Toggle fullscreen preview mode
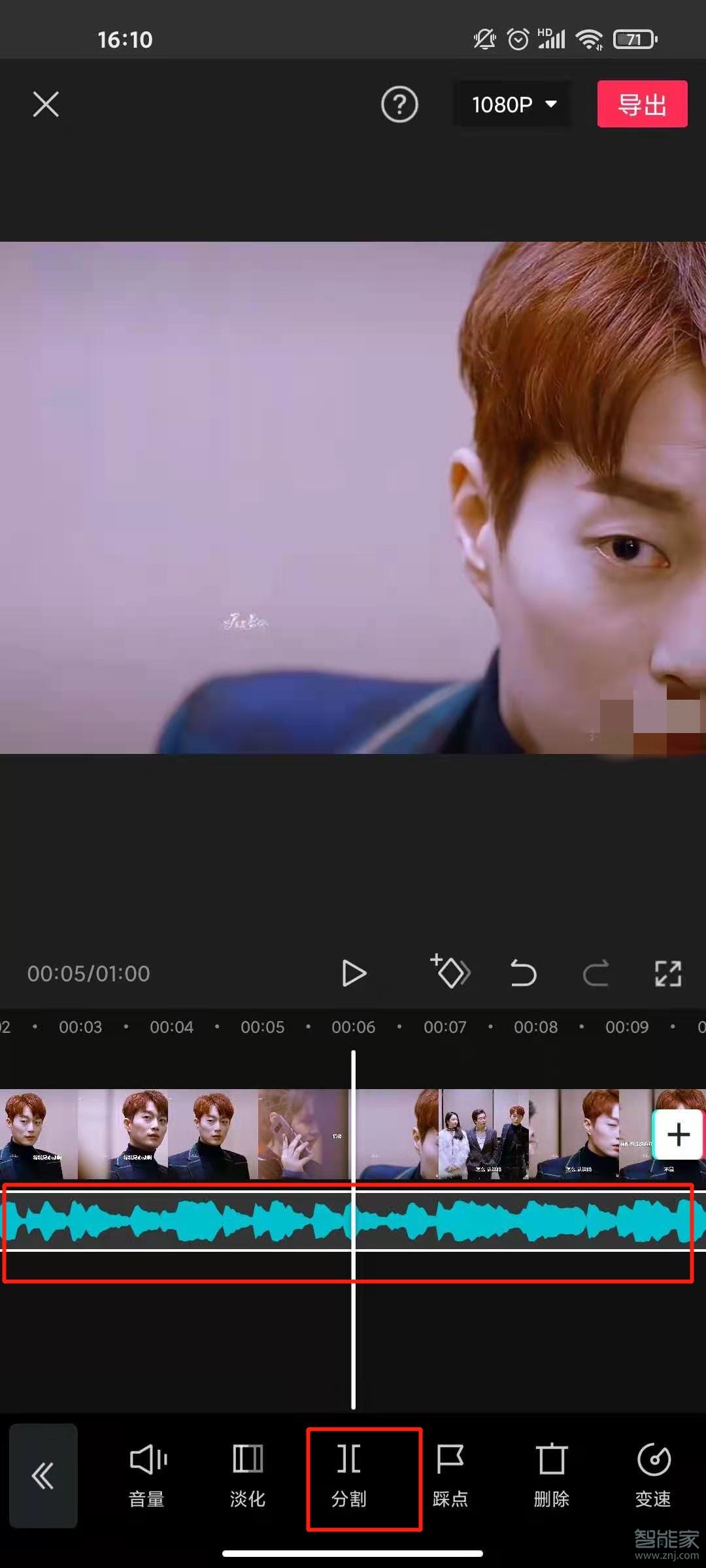This screenshot has width=706, height=1568. [669, 973]
